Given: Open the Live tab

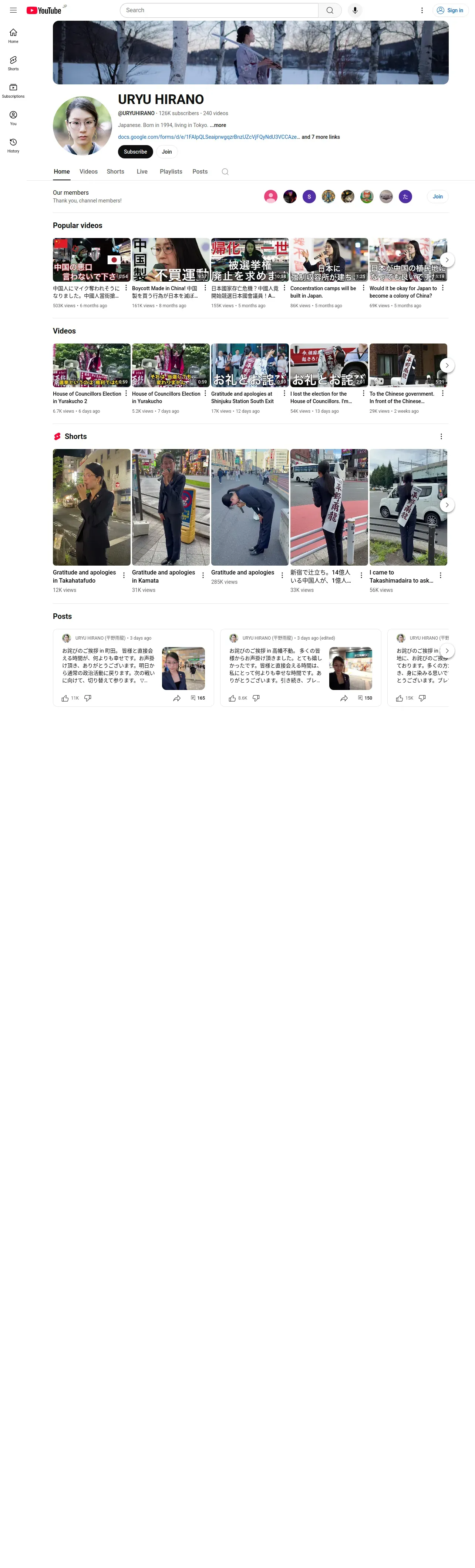Looking at the screenshot, I should pos(142,172).
